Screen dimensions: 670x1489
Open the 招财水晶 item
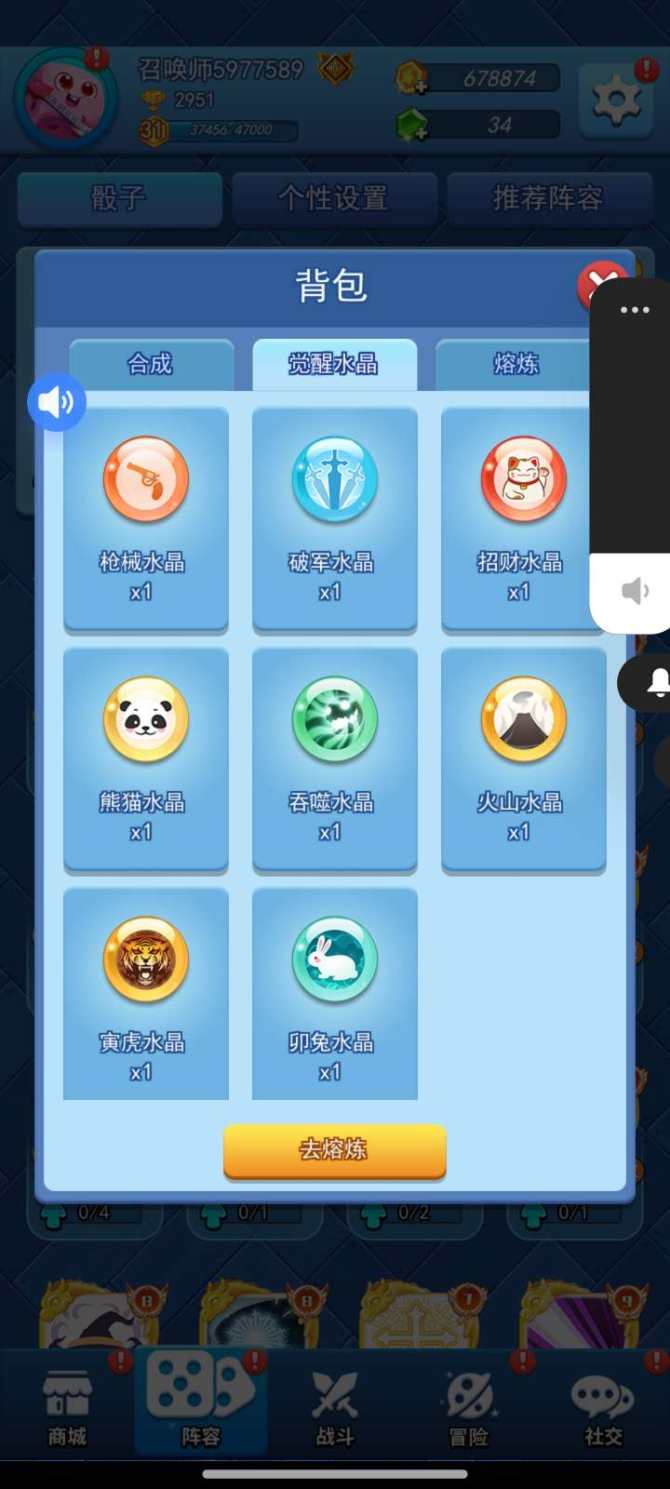point(522,517)
